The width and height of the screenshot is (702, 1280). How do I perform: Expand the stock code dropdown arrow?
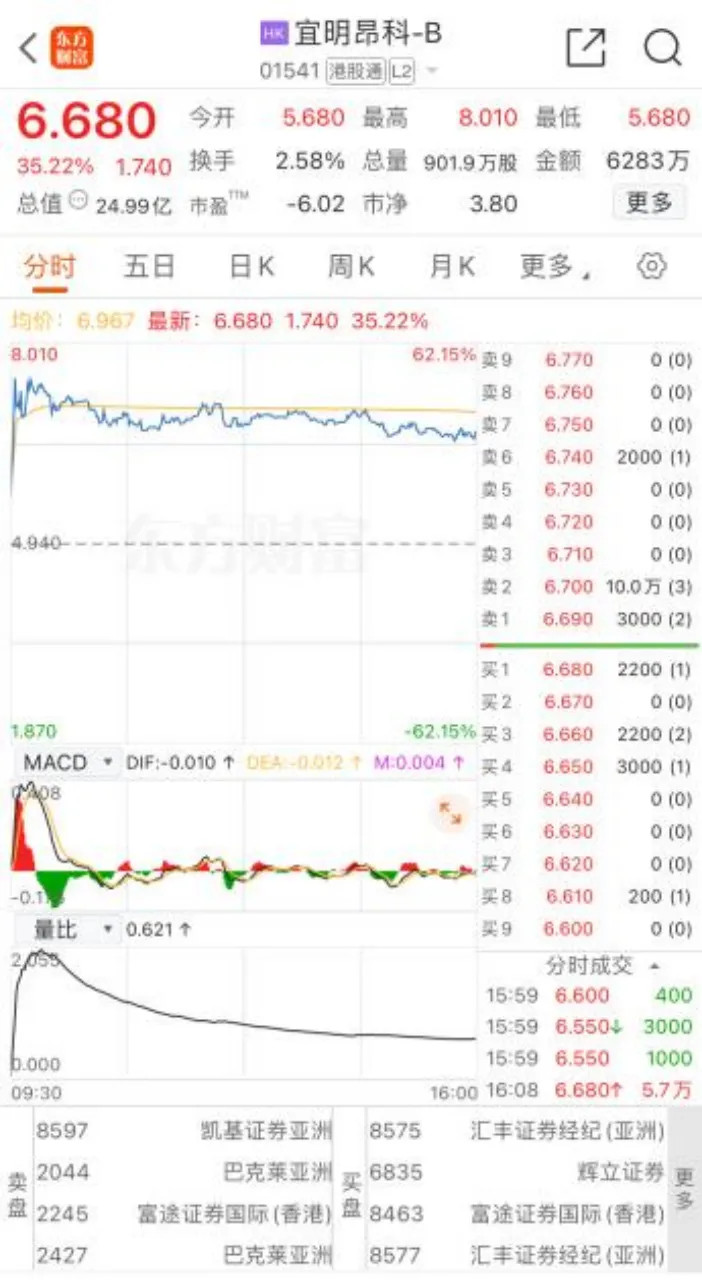coord(432,71)
